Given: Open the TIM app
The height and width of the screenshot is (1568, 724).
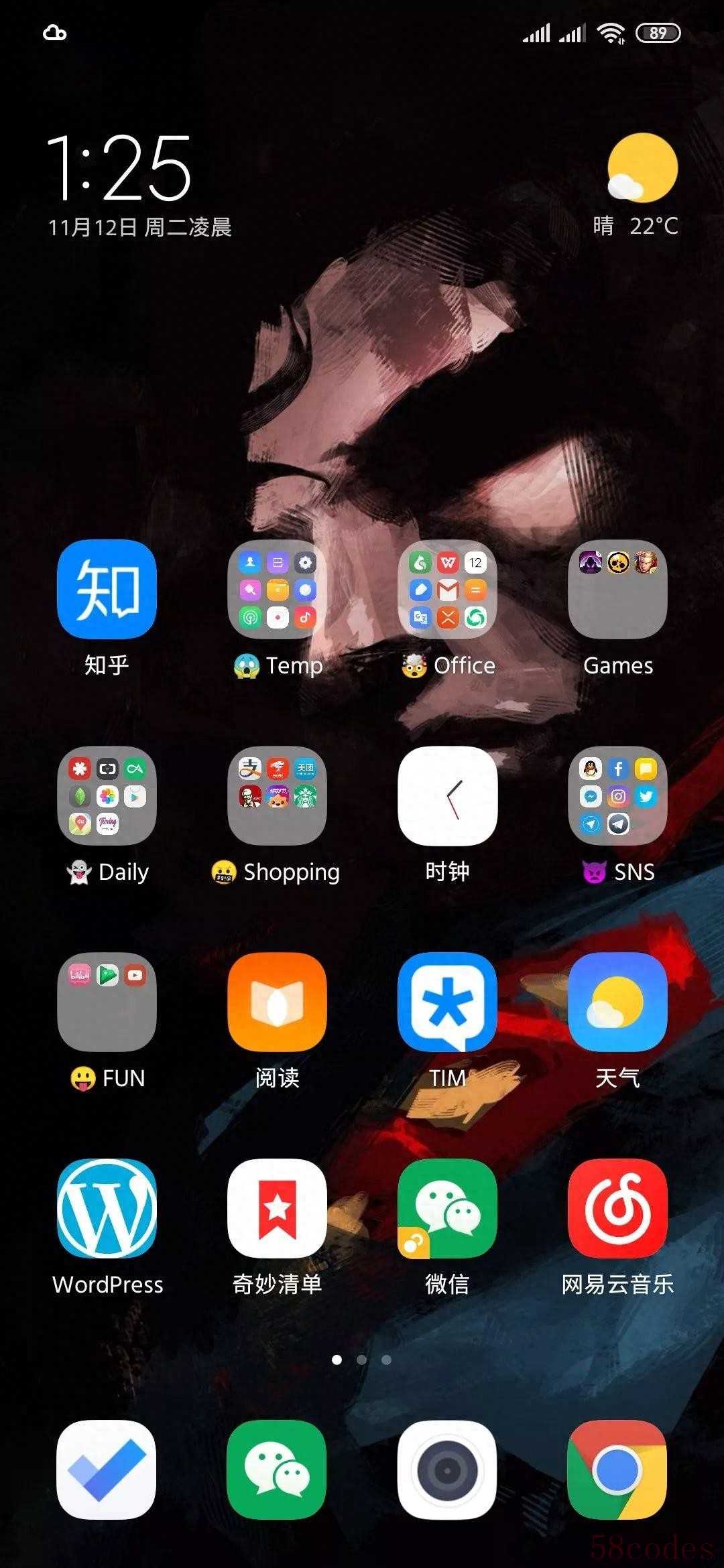Looking at the screenshot, I should click(x=447, y=1002).
